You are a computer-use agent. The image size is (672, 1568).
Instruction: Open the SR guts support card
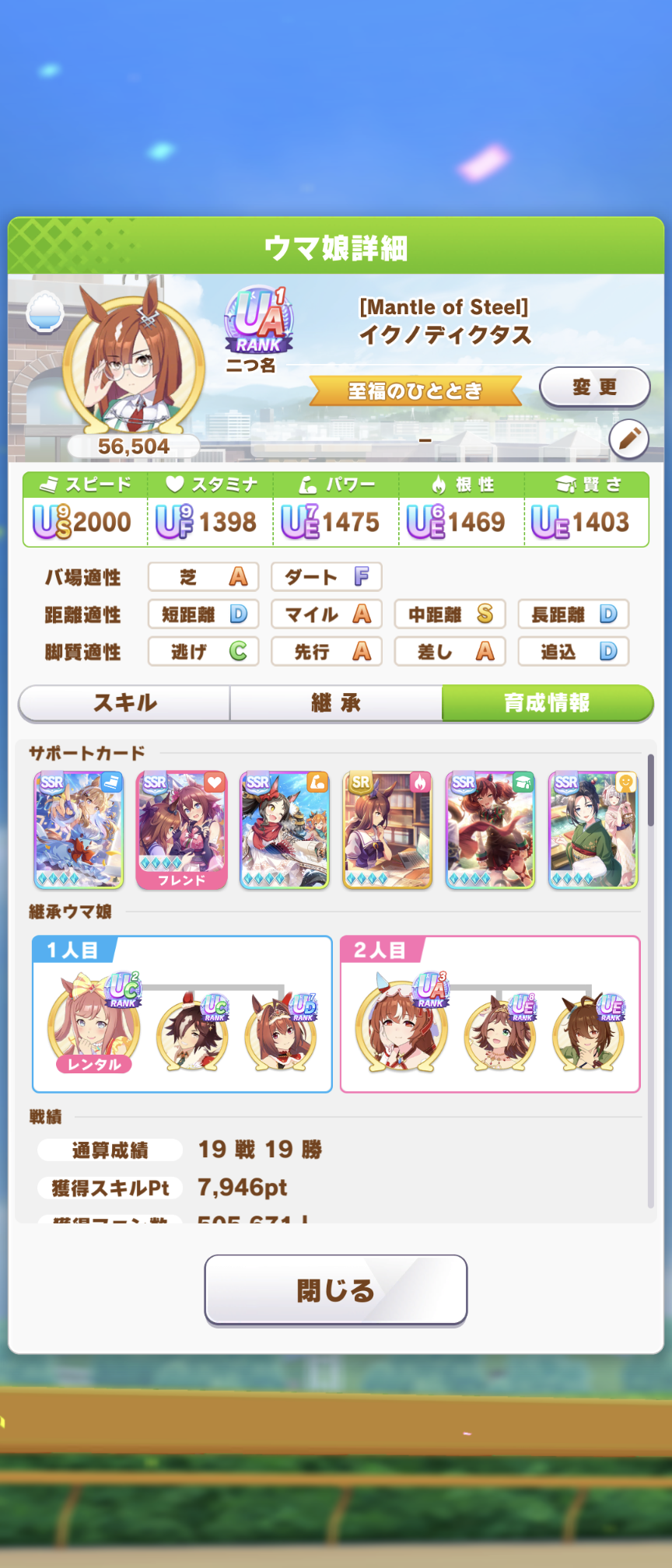[x=387, y=830]
